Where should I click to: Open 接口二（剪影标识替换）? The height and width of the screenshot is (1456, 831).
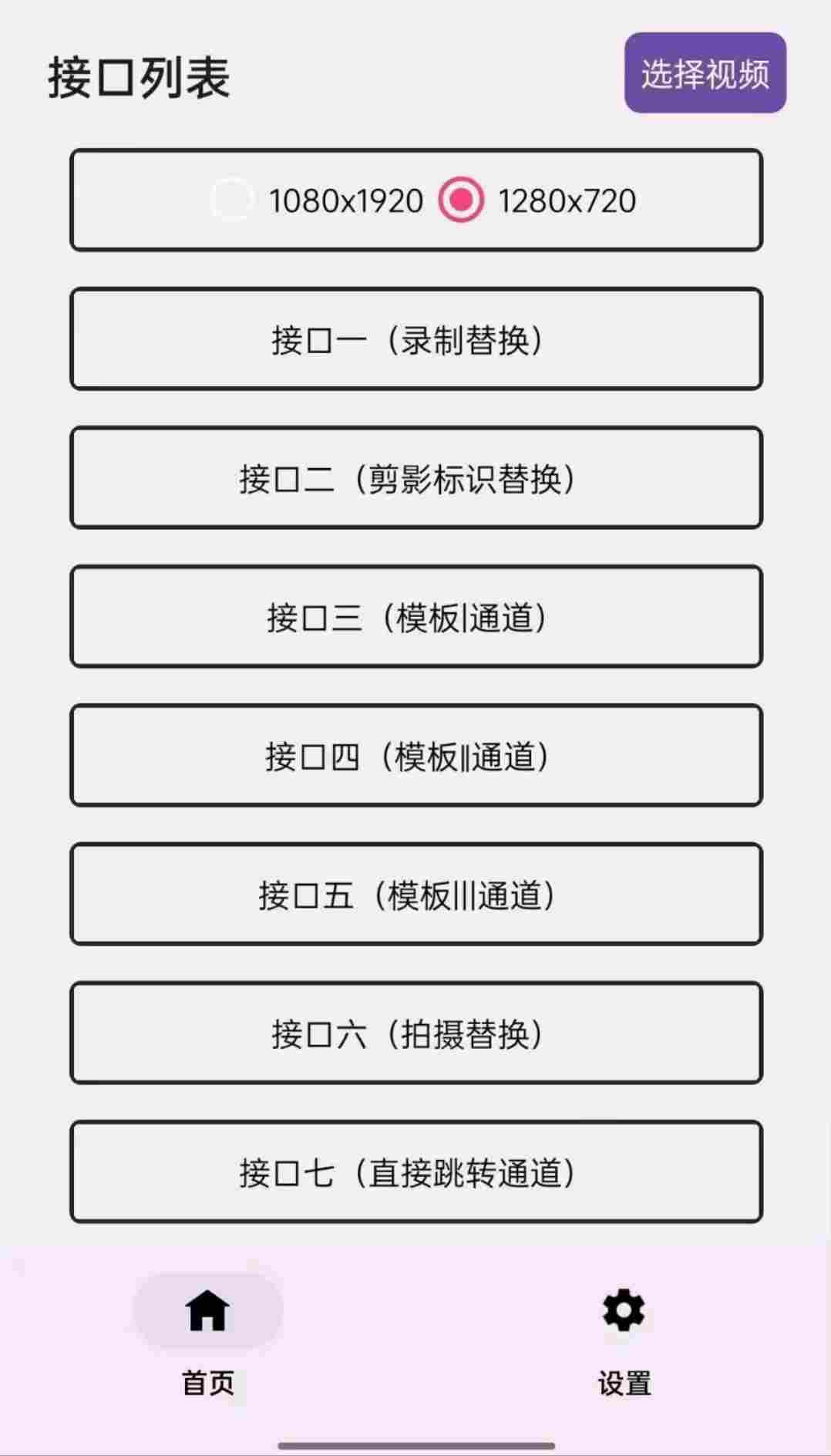(415, 478)
